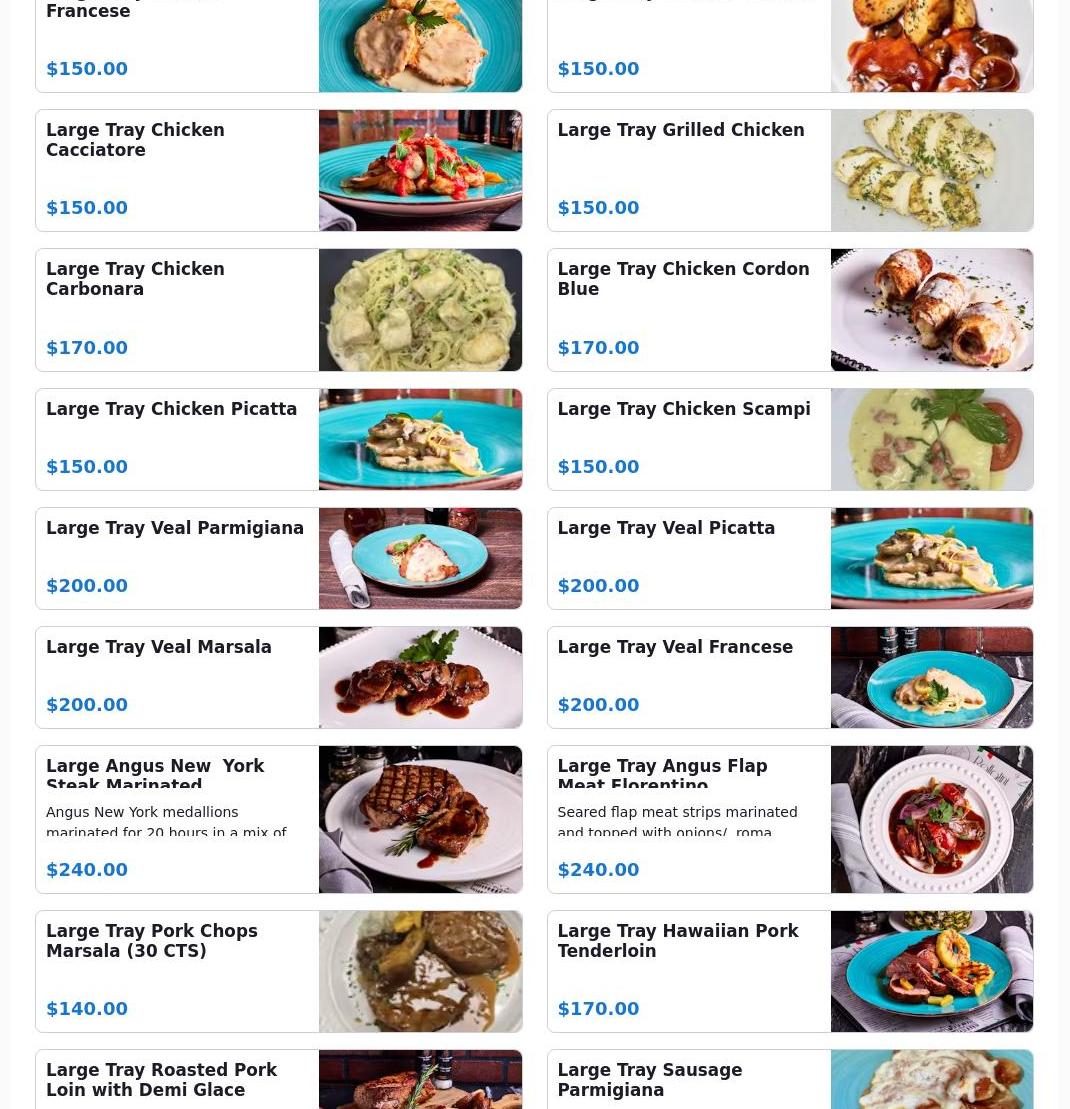
Task: Tap the Large Tray Veal Picatta item
Action: 790,558
